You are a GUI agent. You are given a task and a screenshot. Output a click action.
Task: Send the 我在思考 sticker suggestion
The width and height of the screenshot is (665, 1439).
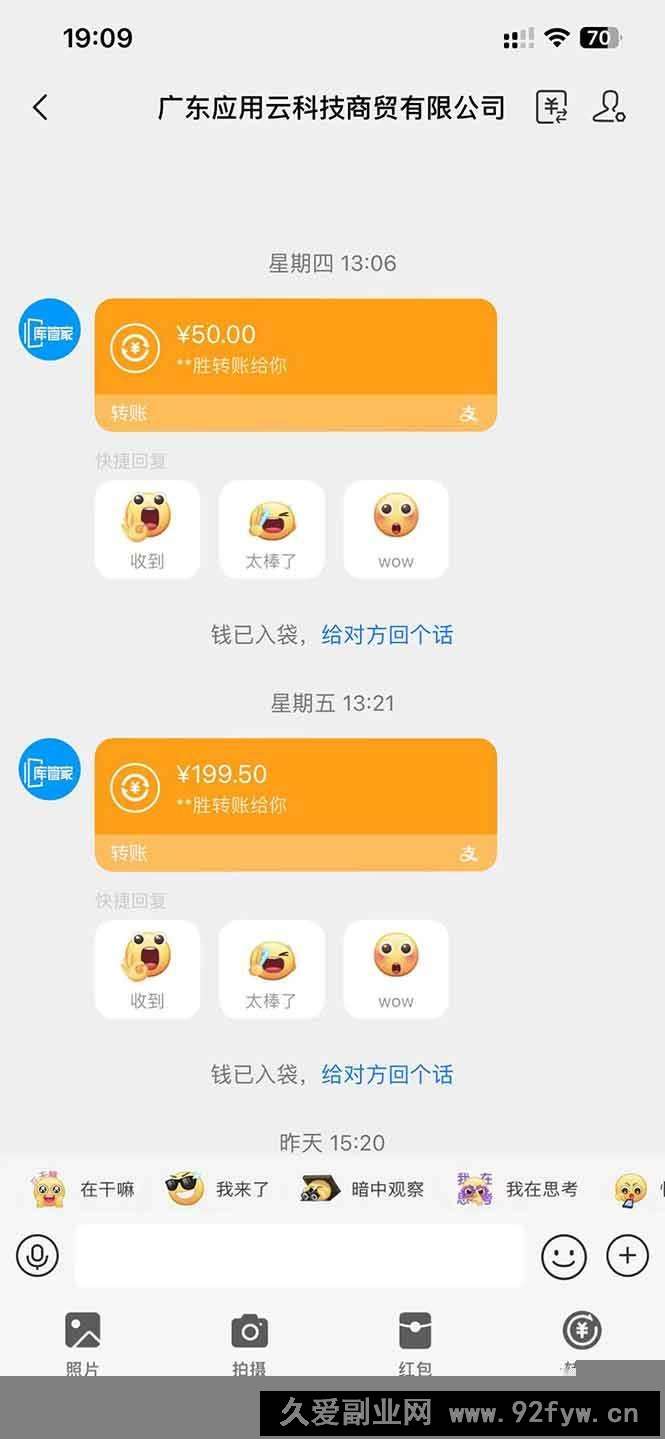pyautogui.click(x=518, y=1189)
